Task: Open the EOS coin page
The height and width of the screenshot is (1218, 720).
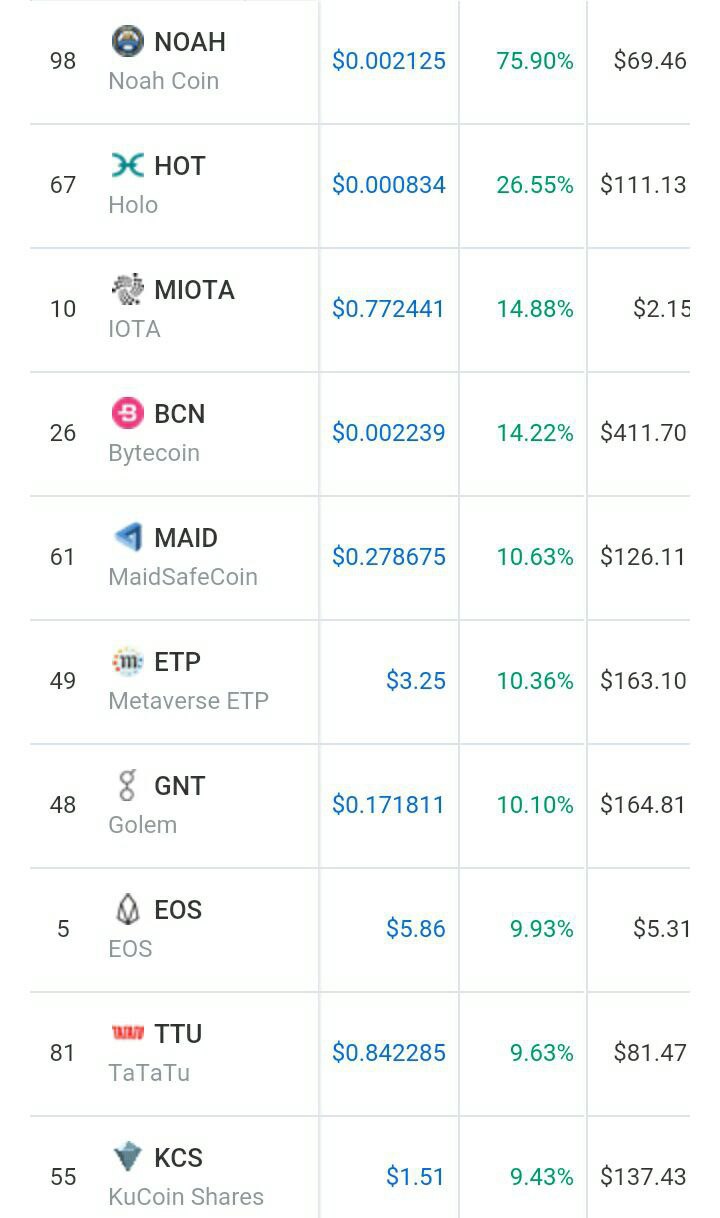Action: (x=156, y=929)
